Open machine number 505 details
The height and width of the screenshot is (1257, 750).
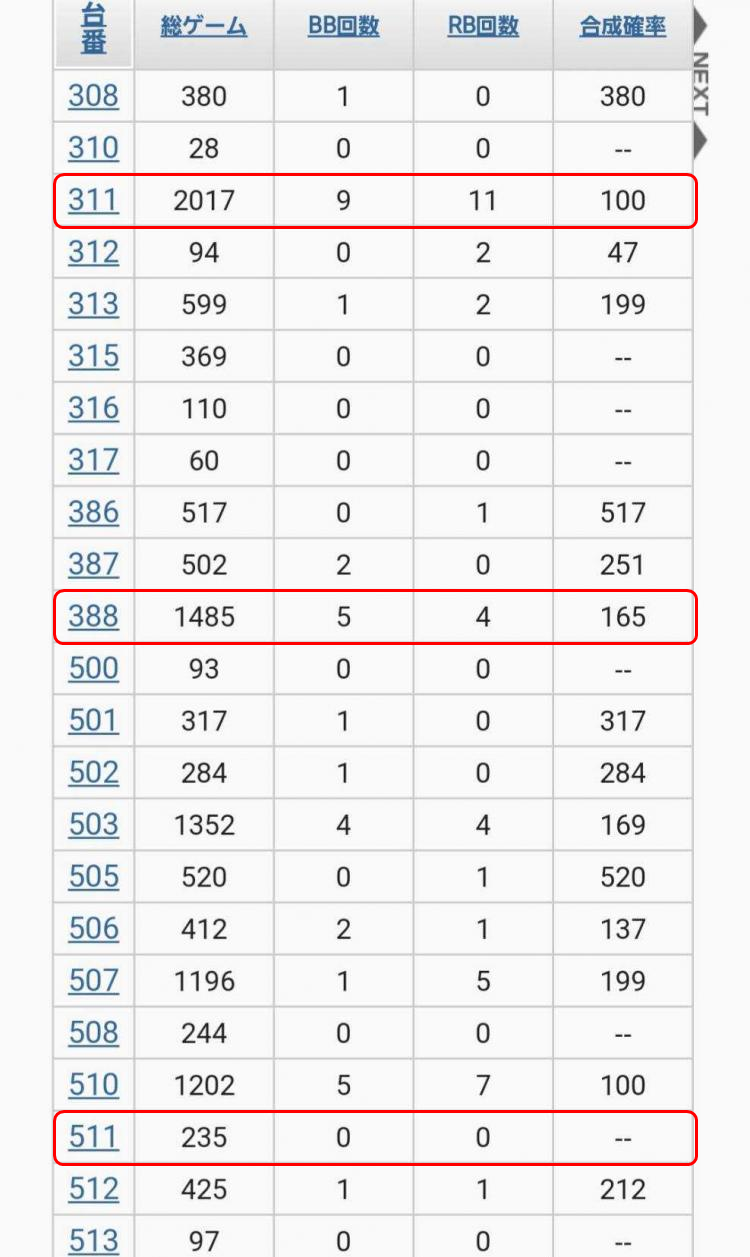[93, 876]
